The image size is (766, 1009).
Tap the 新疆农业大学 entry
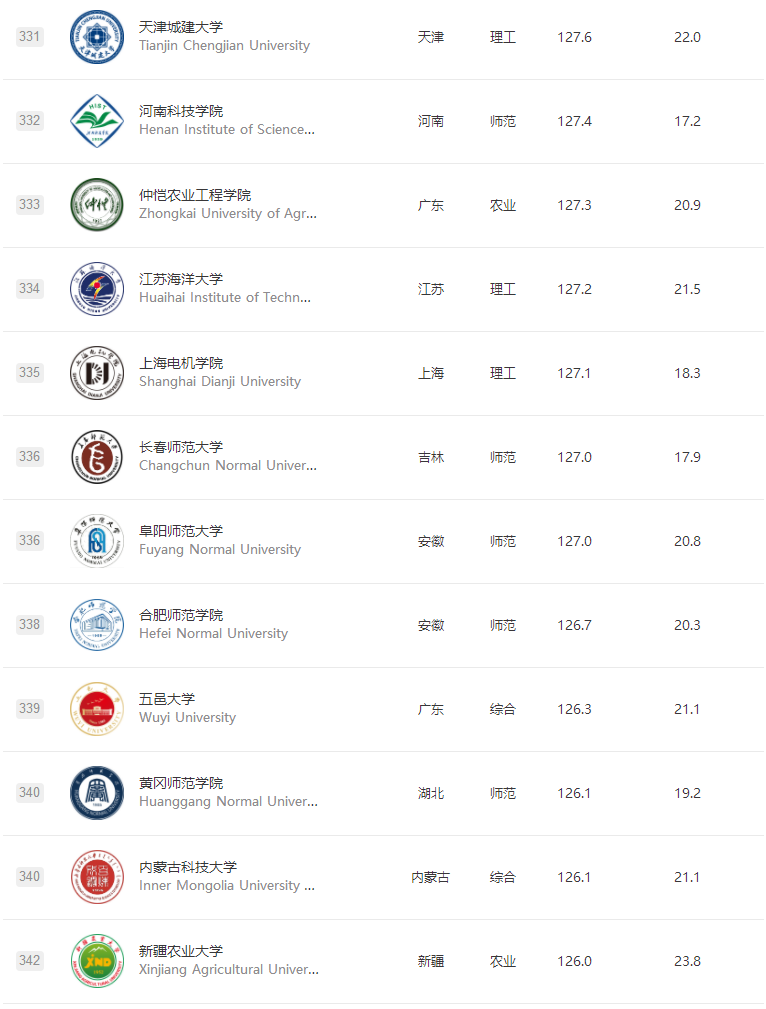point(181,952)
